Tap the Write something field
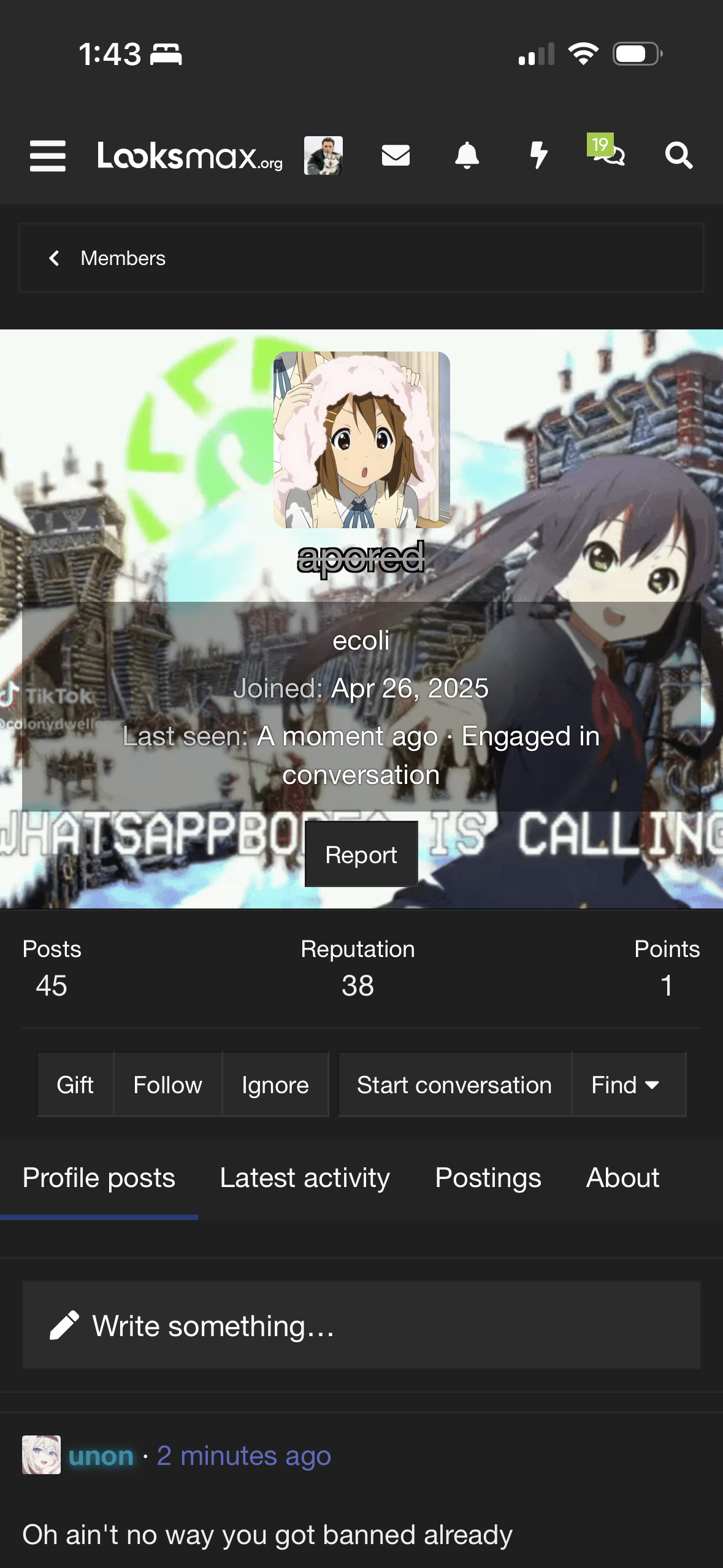 pyautogui.click(x=361, y=1326)
